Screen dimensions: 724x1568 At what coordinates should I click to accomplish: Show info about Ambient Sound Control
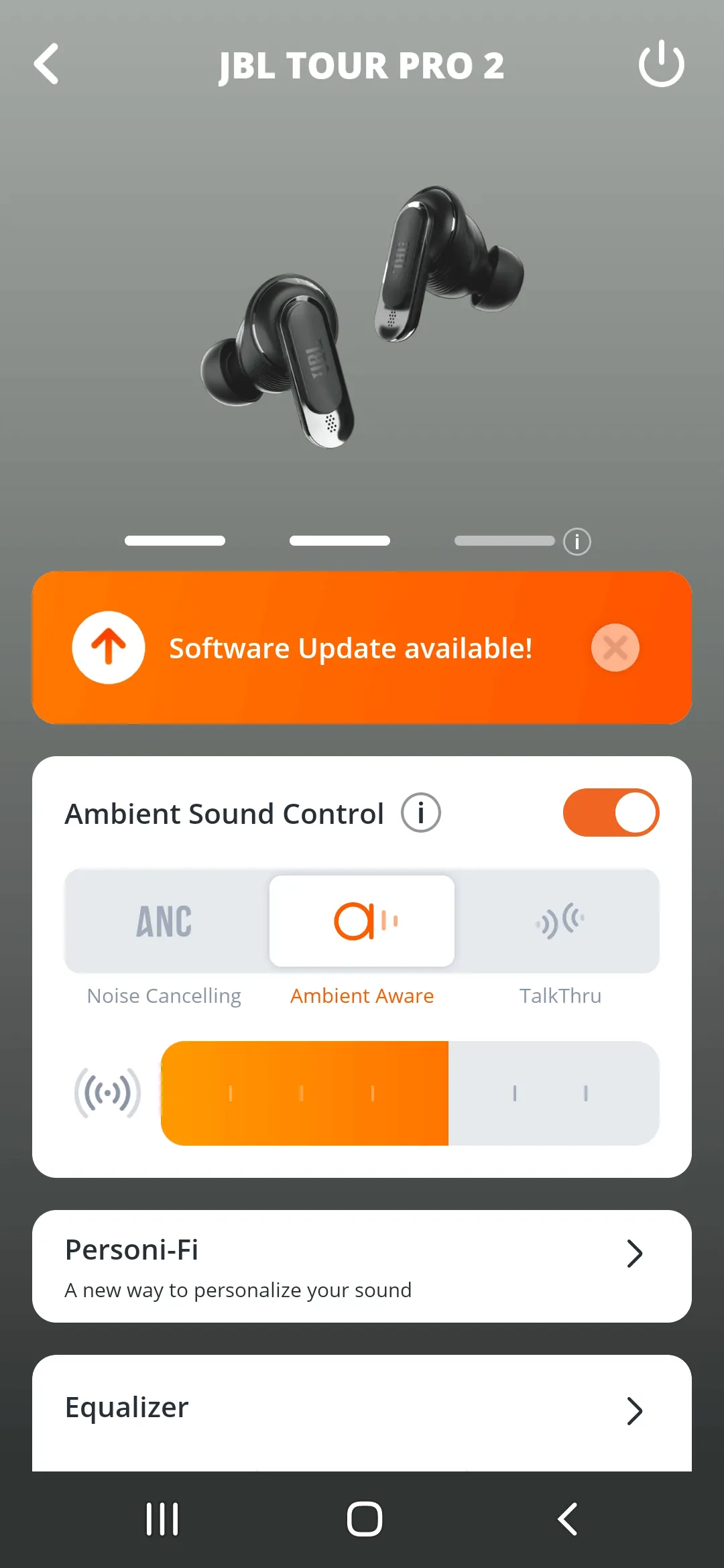coord(420,813)
